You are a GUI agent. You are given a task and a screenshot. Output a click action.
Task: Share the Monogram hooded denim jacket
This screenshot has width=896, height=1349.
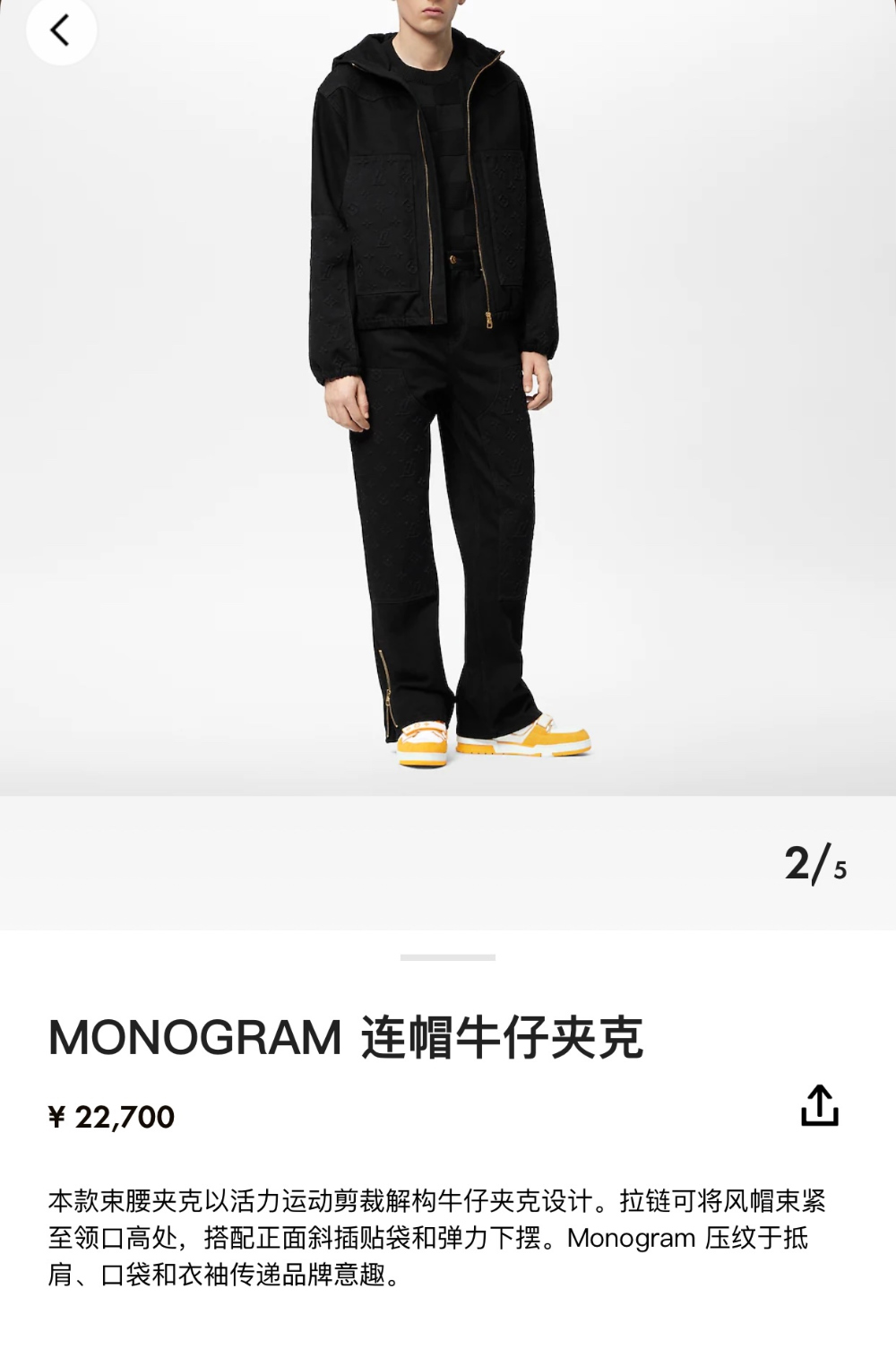point(819,1105)
